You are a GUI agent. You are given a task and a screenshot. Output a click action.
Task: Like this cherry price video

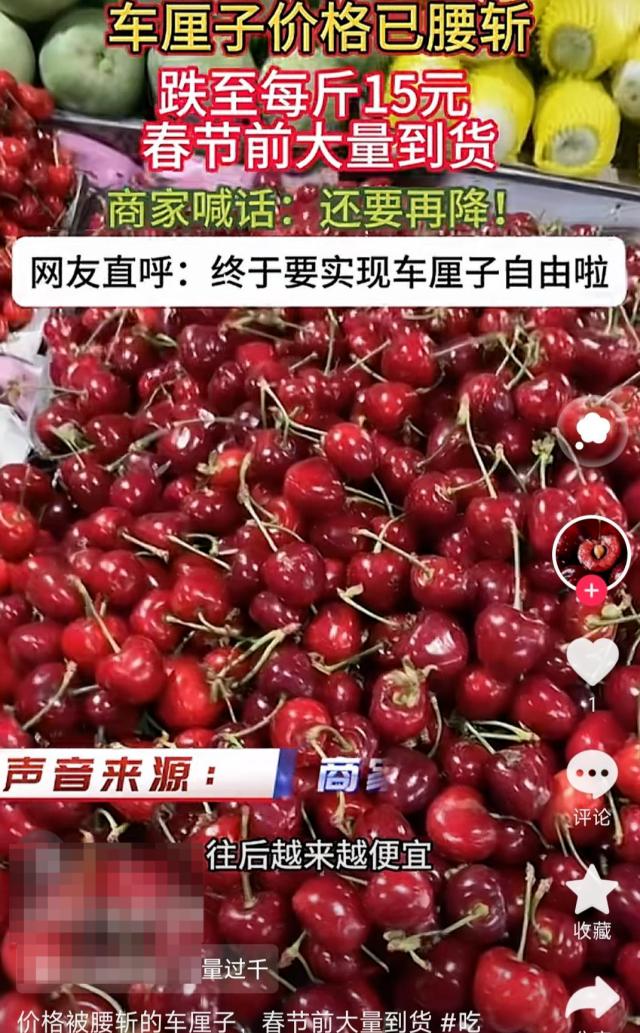pos(593,661)
